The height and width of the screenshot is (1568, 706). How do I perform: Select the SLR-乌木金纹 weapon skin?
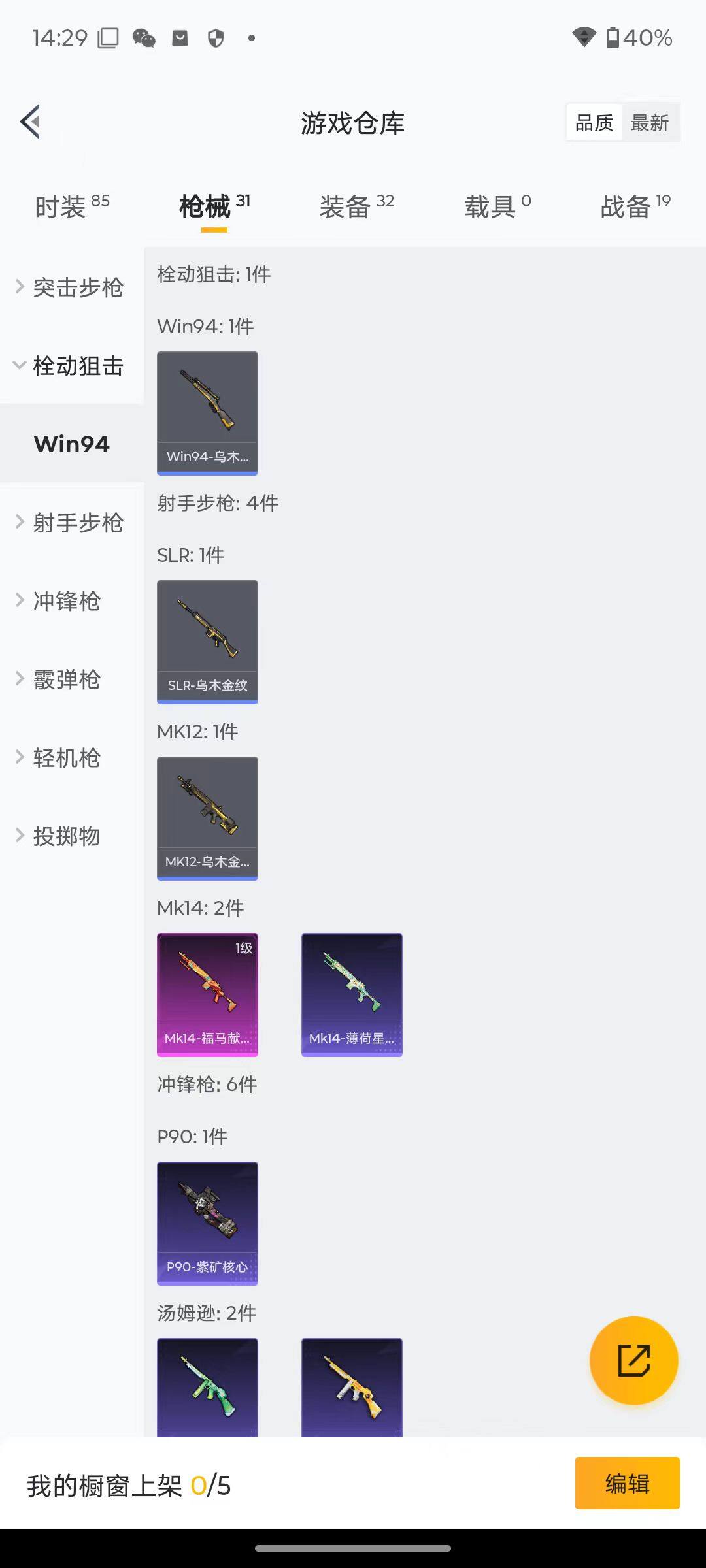[207, 642]
